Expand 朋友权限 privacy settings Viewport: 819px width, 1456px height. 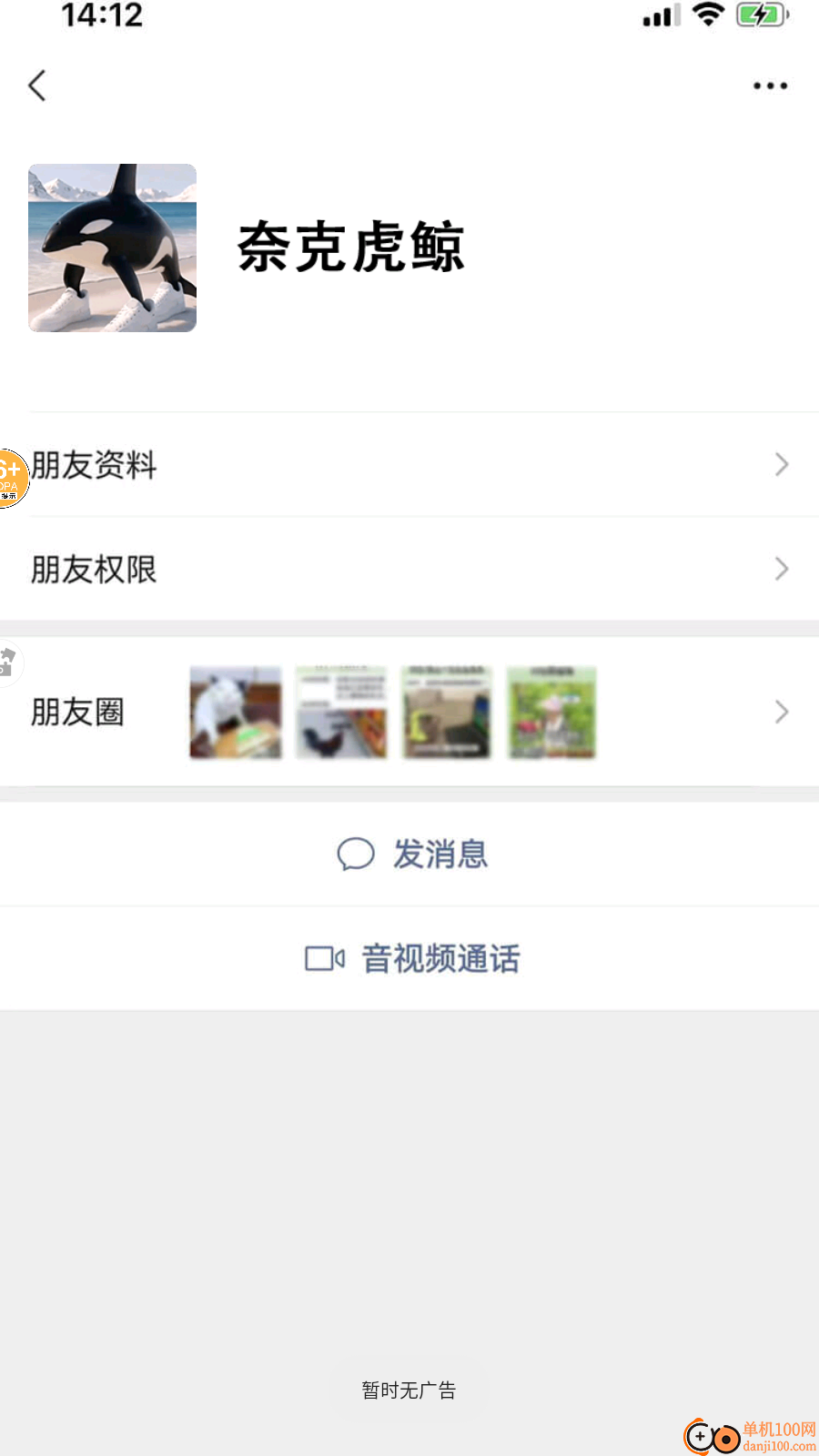(x=409, y=569)
